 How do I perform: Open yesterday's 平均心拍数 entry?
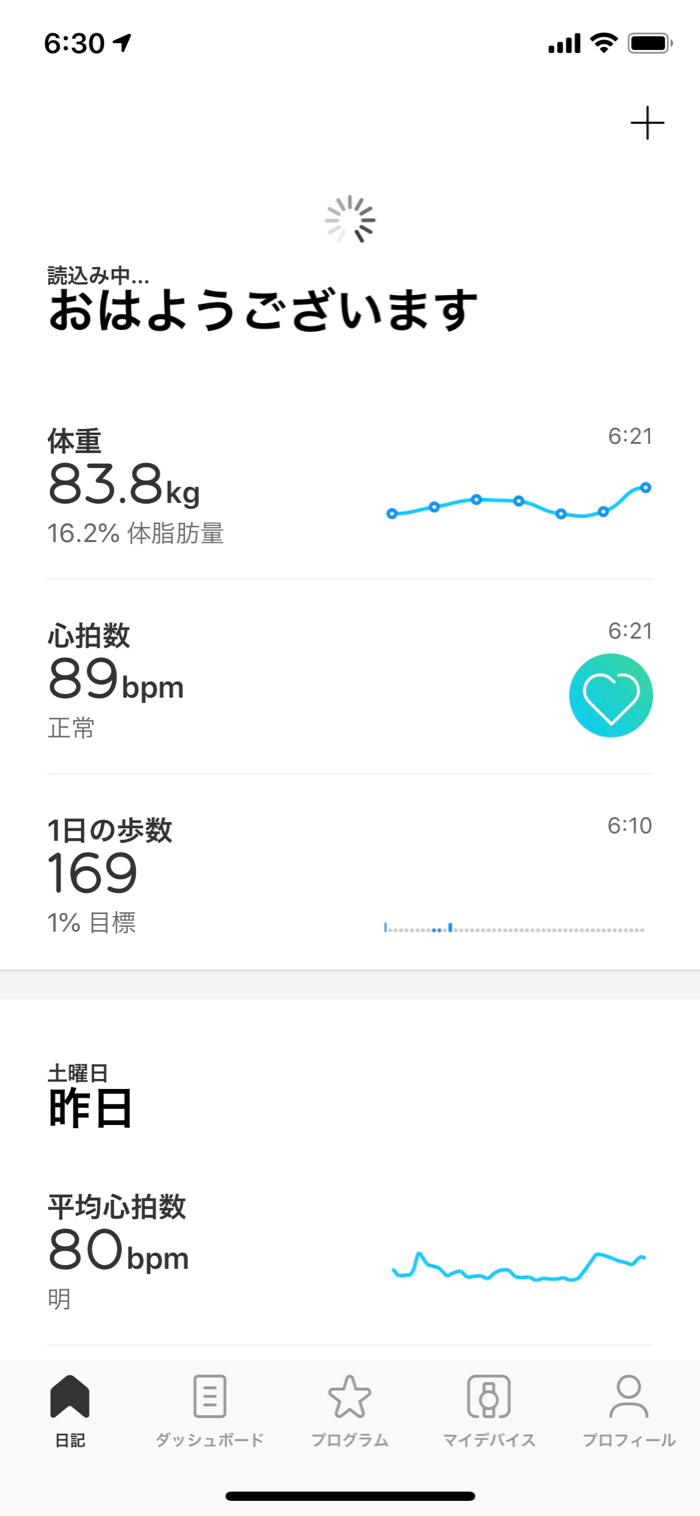pyautogui.click(x=349, y=1252)
